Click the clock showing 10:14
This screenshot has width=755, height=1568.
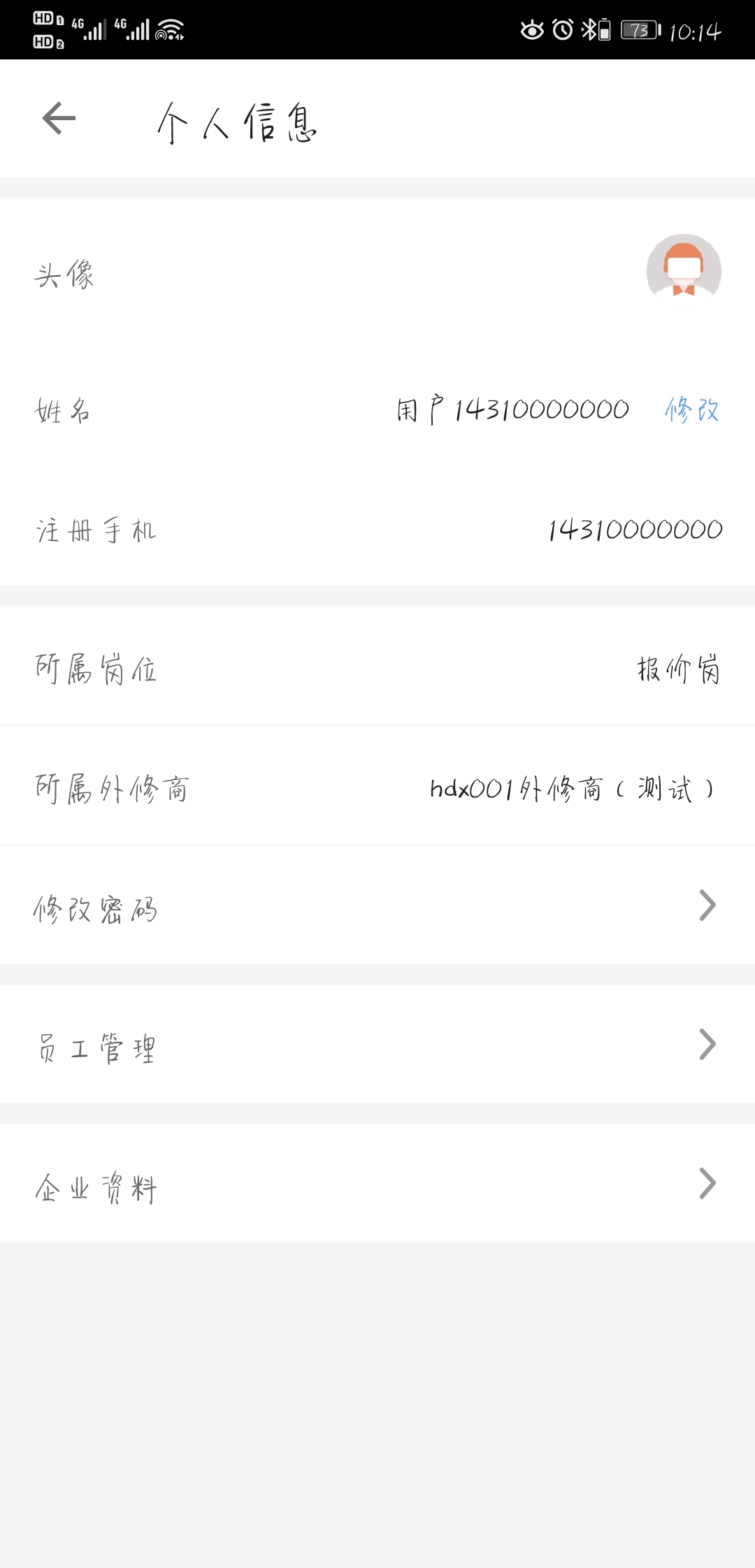point(696,29)
